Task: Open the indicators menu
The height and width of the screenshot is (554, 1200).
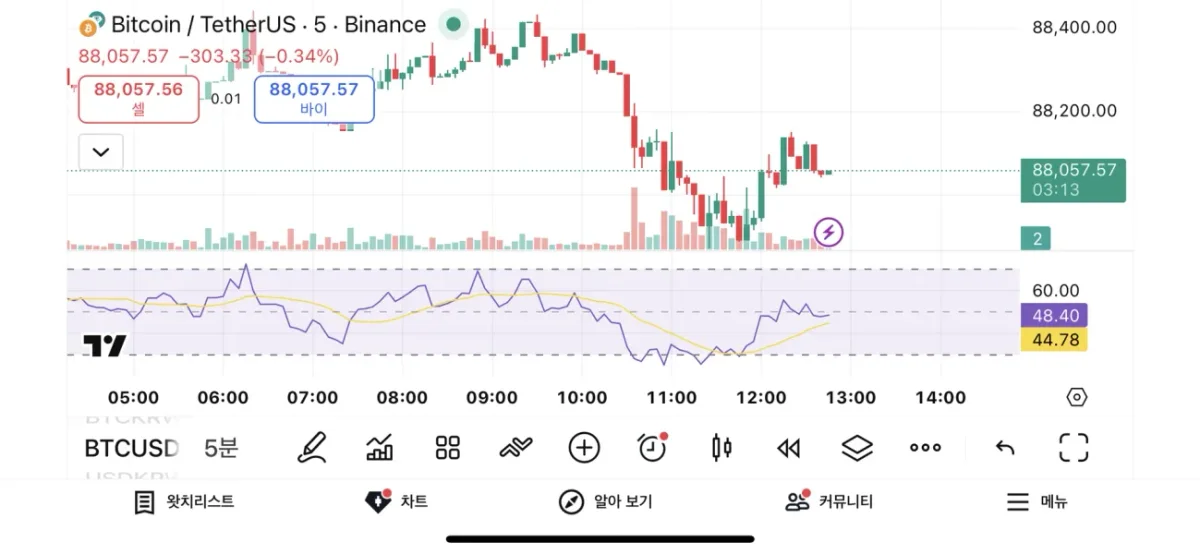Action: point(515,447)
